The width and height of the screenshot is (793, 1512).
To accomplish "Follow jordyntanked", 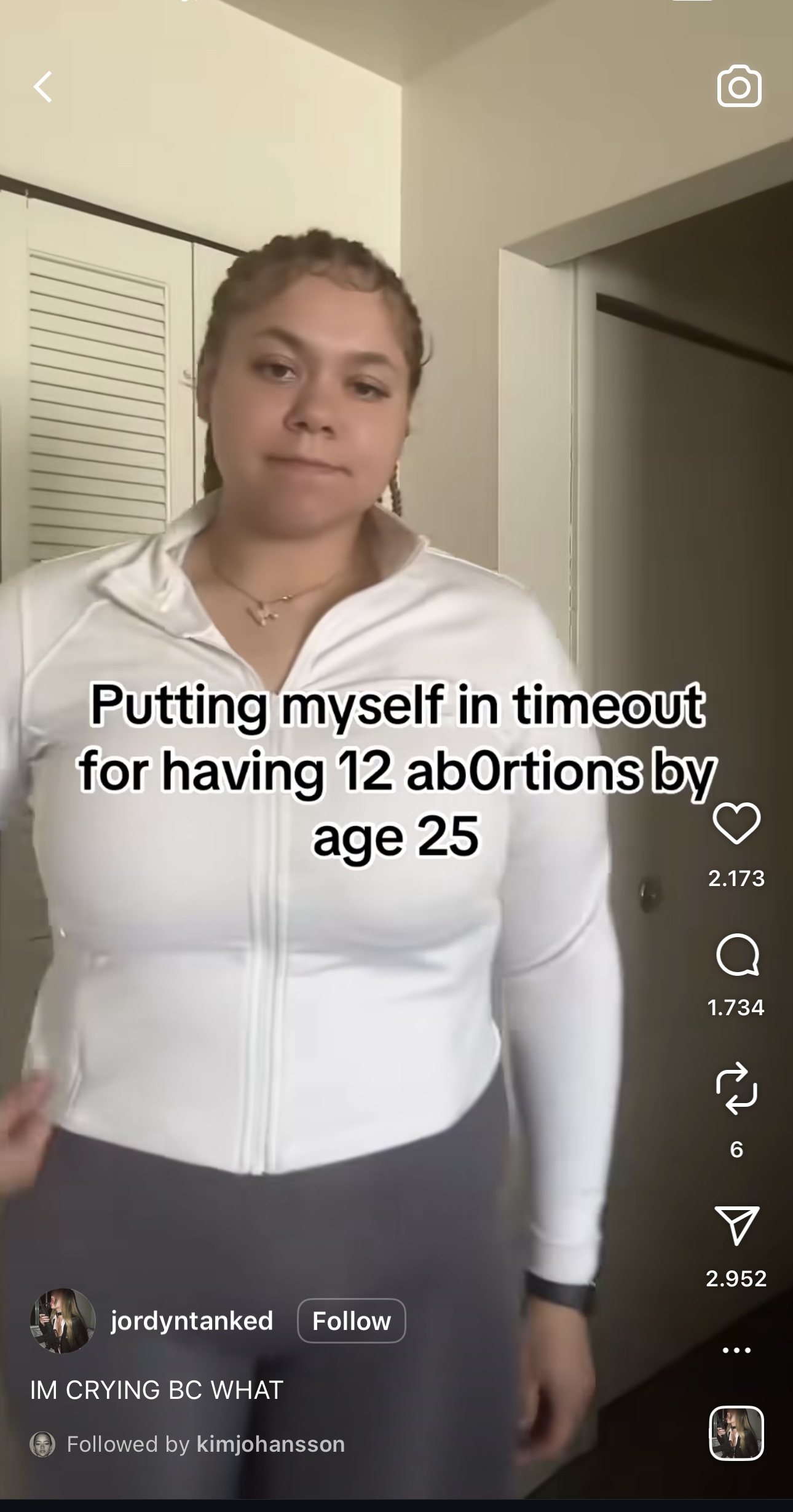I will click(351, 1320).
